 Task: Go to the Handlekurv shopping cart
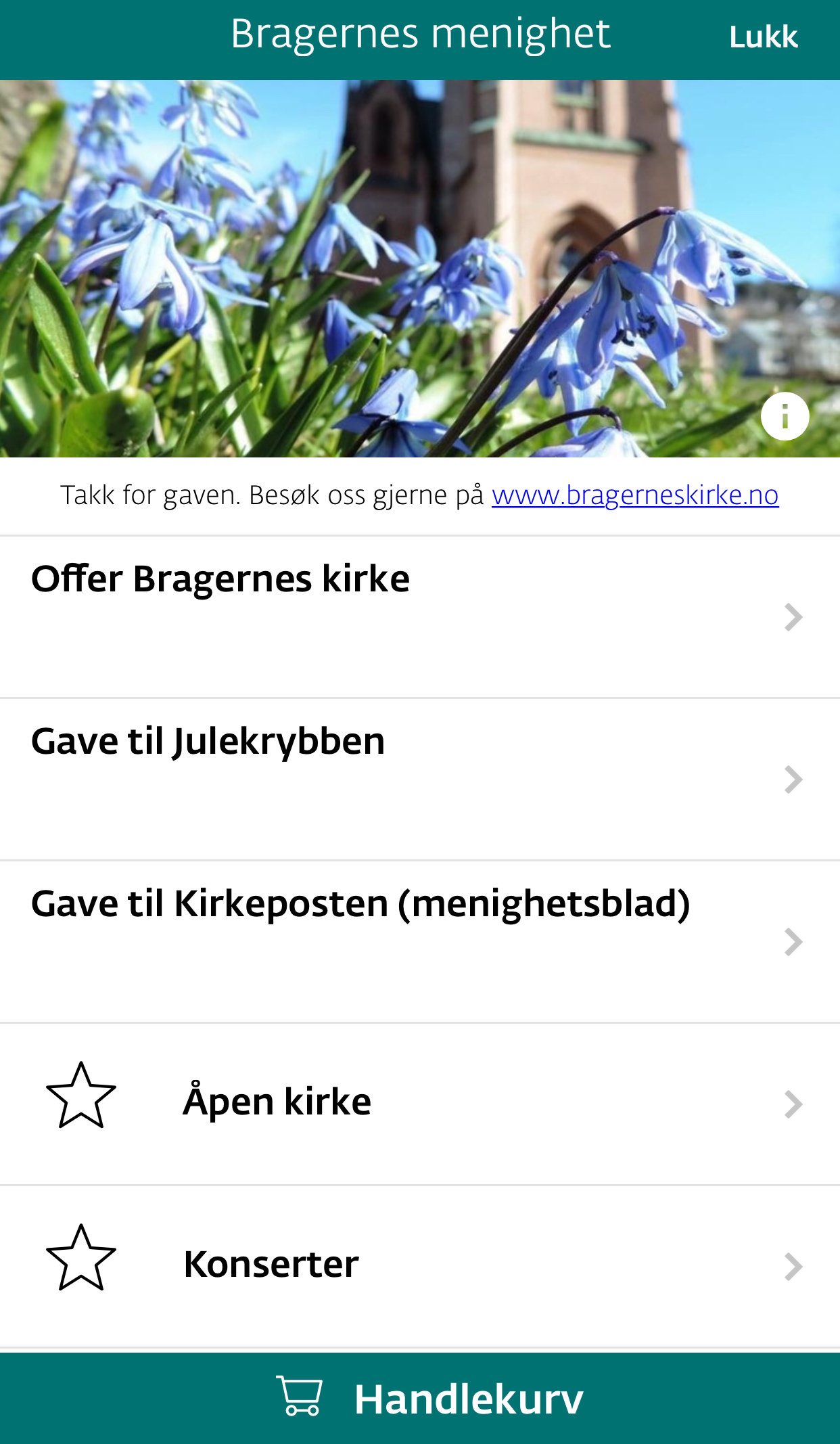tap(430, 1398)
